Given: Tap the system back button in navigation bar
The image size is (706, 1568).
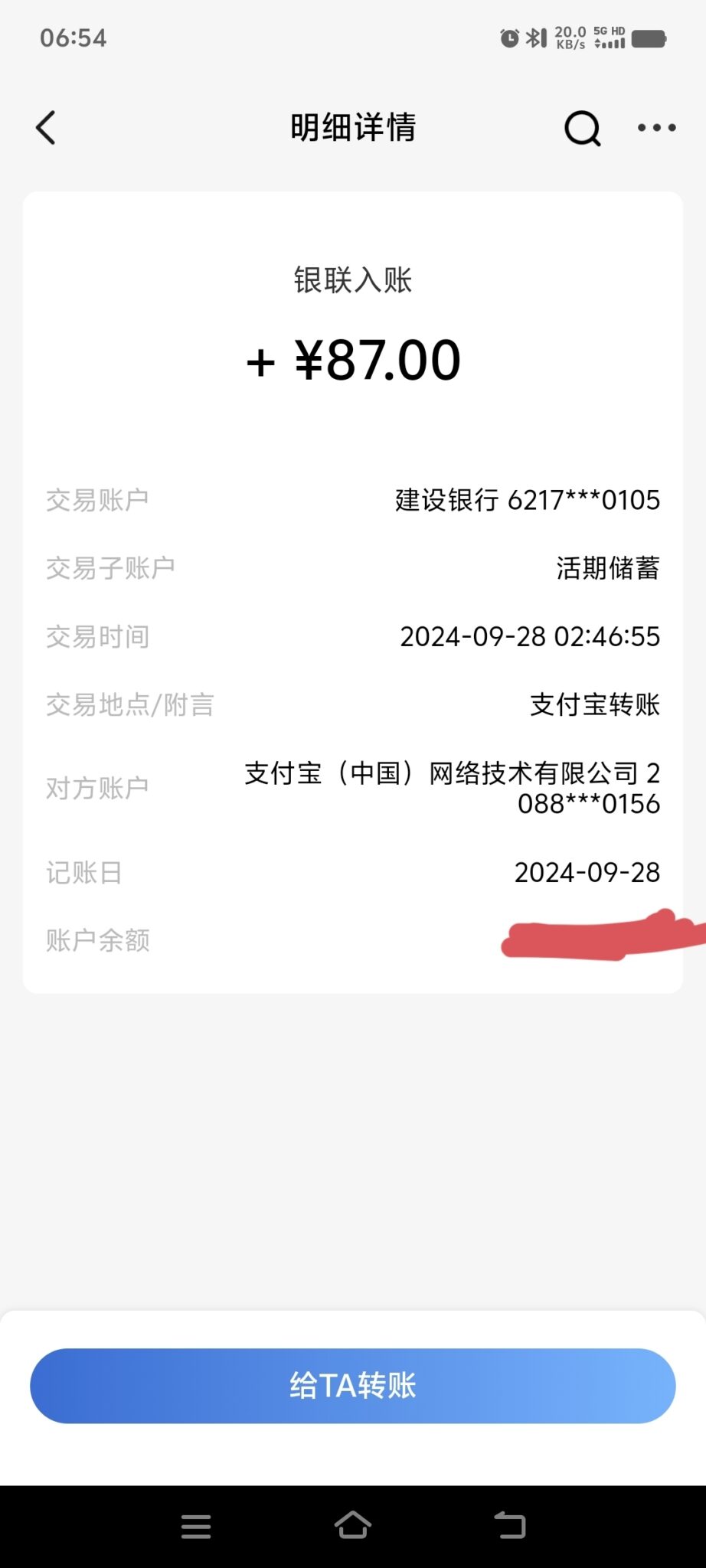Looking at the screenshot, I should 509,1526.
